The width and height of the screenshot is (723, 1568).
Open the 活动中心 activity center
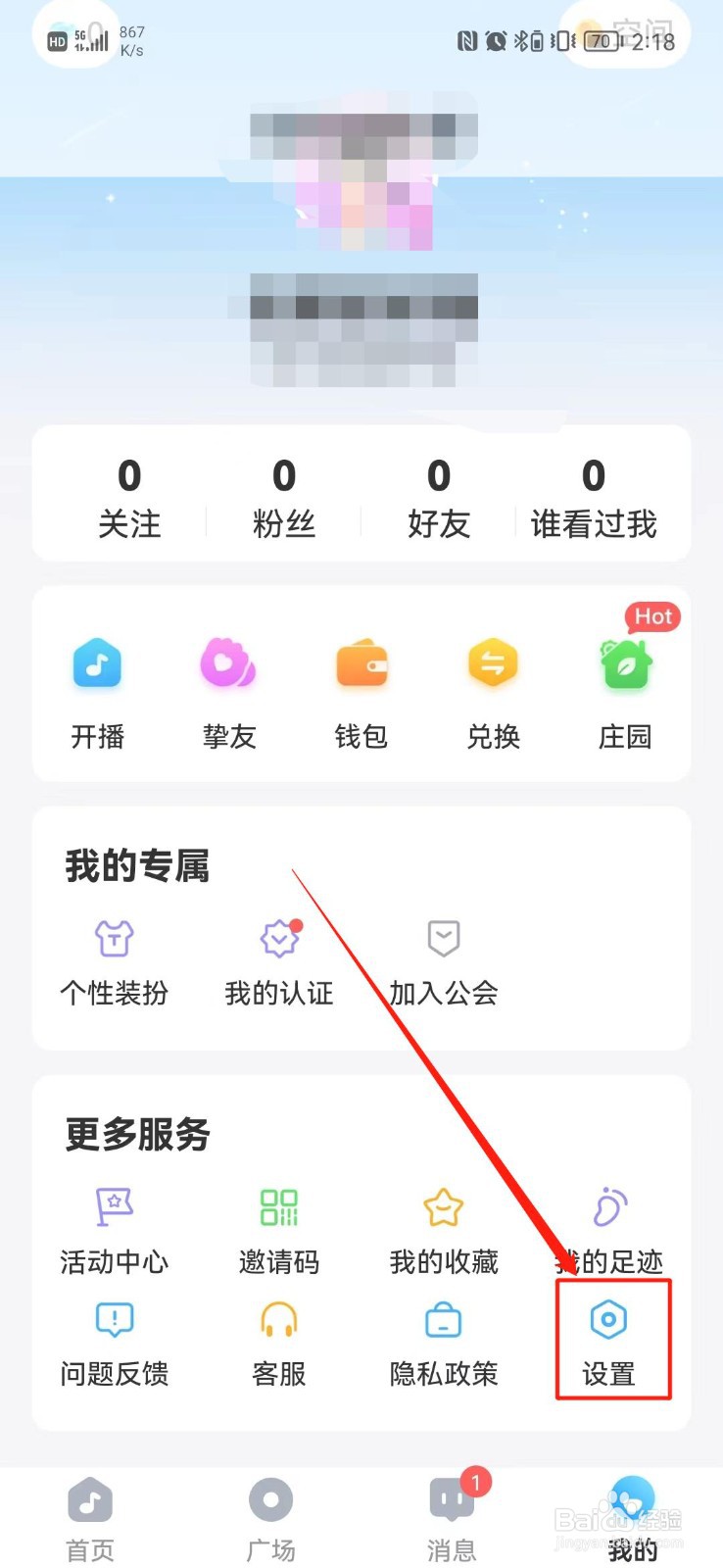[114, 1227]
